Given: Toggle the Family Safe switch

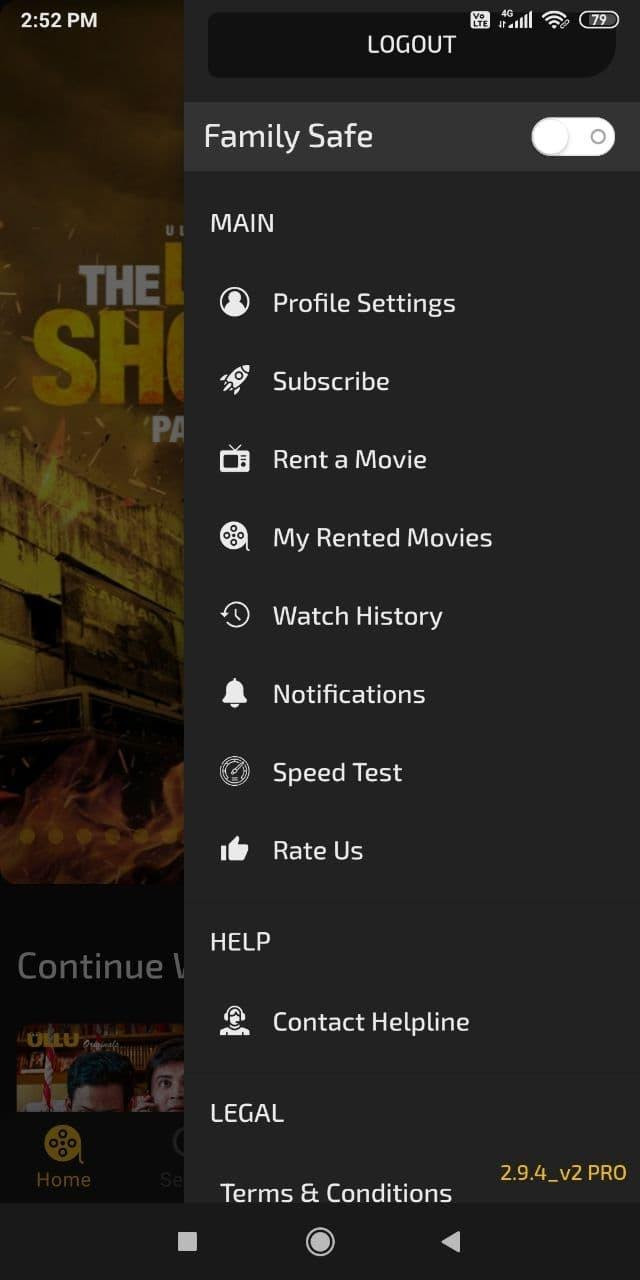Looking at the screenshot, I should pos(572,137).
